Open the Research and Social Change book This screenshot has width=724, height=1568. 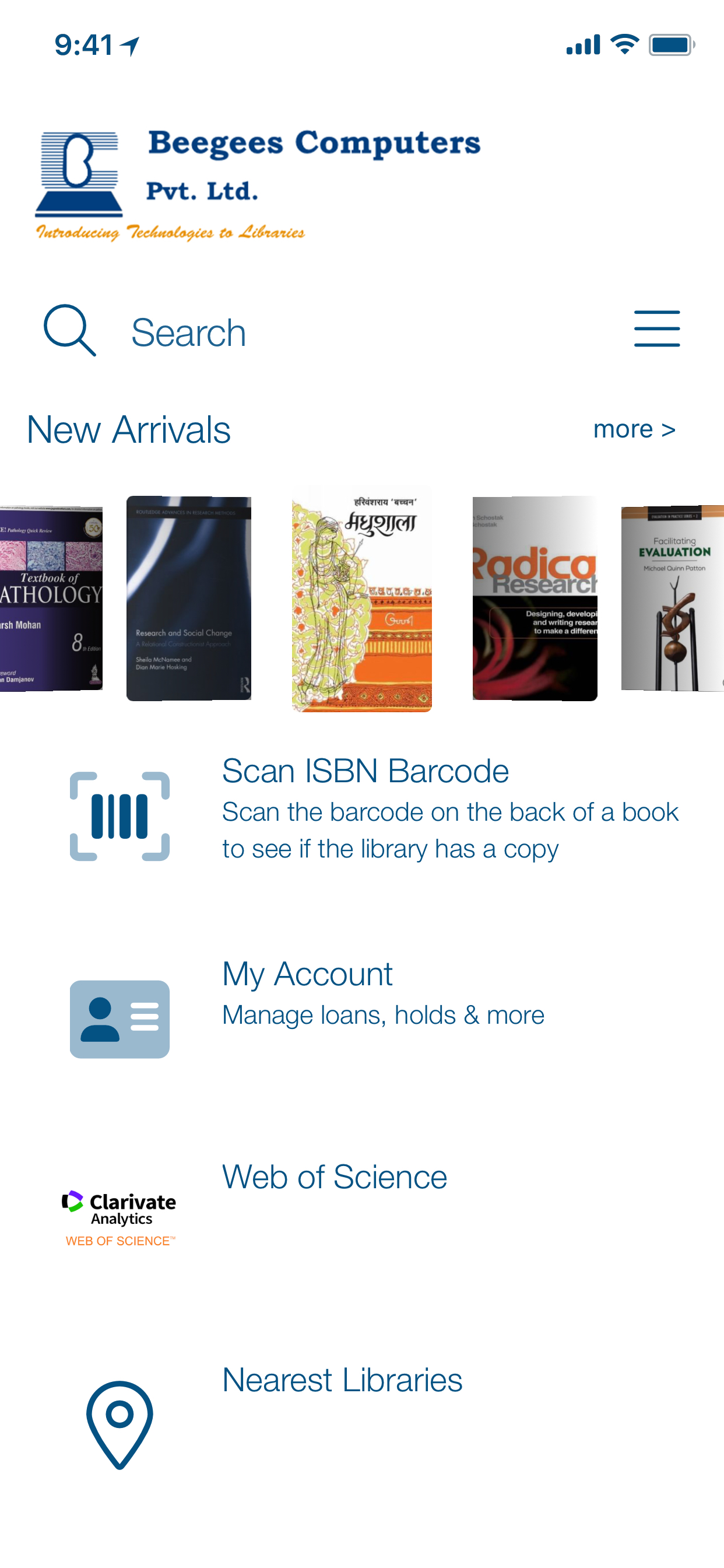189,598
